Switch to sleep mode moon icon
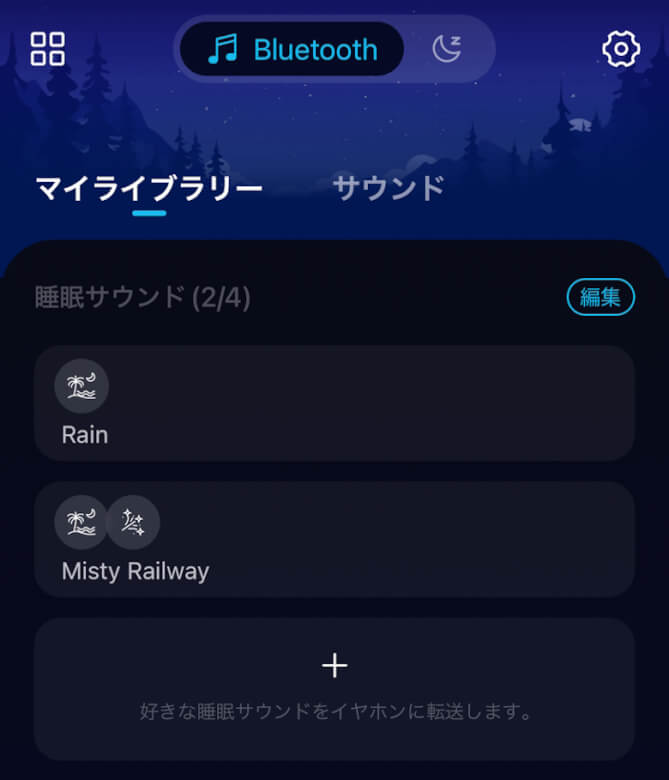Screen dimensions: 669x780 (x=447, y=48)
